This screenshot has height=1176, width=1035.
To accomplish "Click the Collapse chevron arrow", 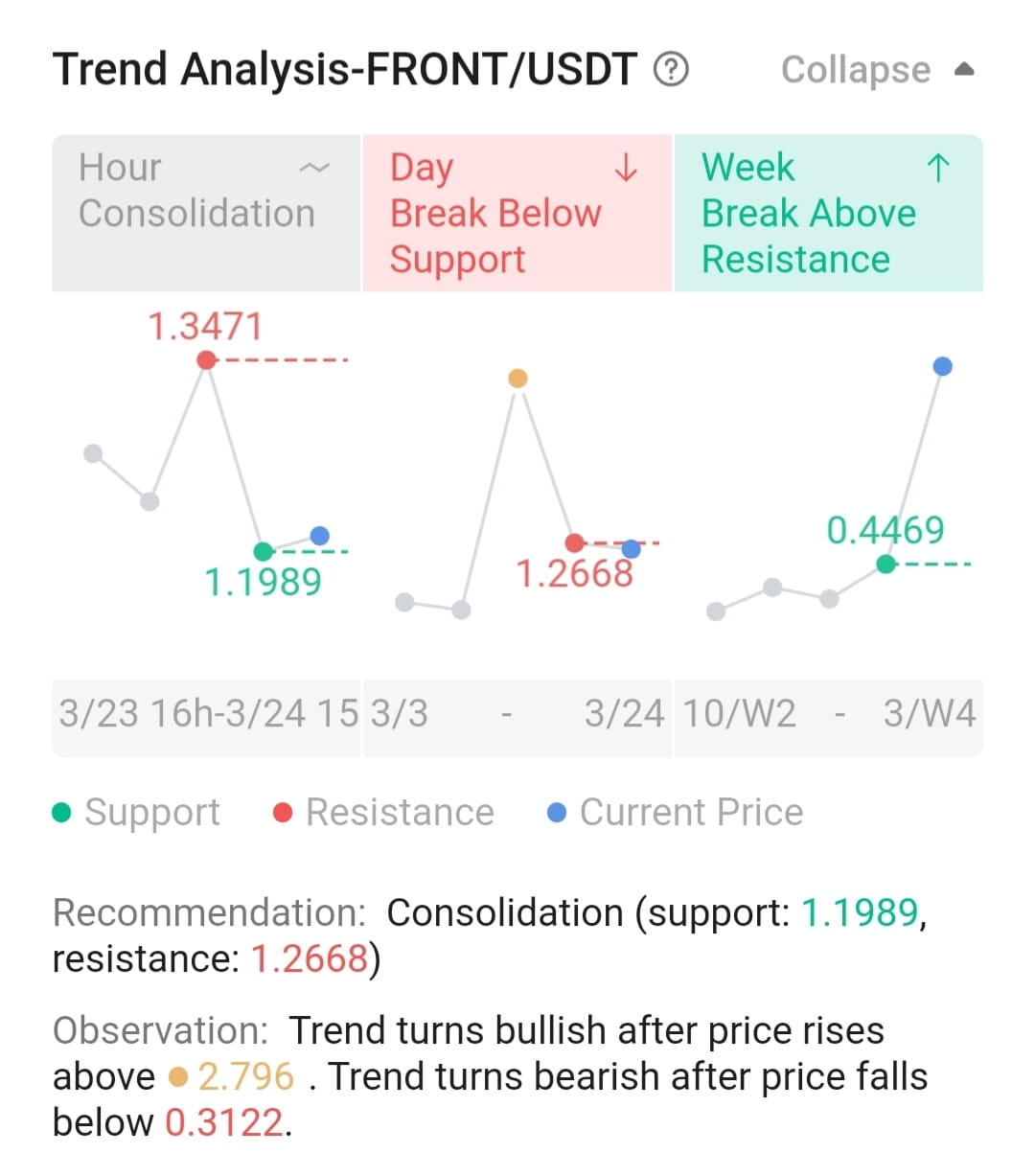I will point(965,68).
